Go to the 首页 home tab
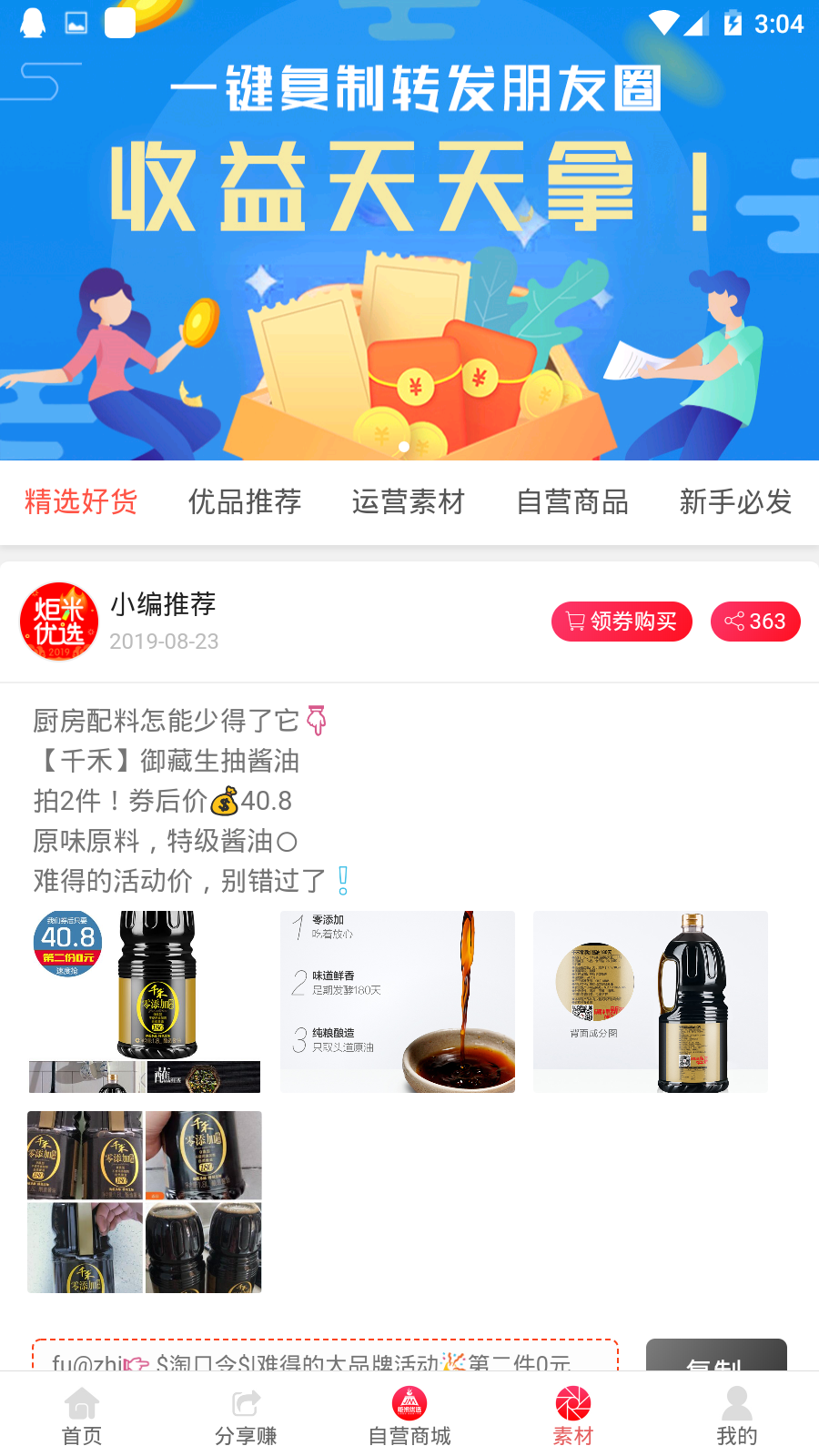The image size is (819, 1456). pyautogui.click(x=82, y=1416)
